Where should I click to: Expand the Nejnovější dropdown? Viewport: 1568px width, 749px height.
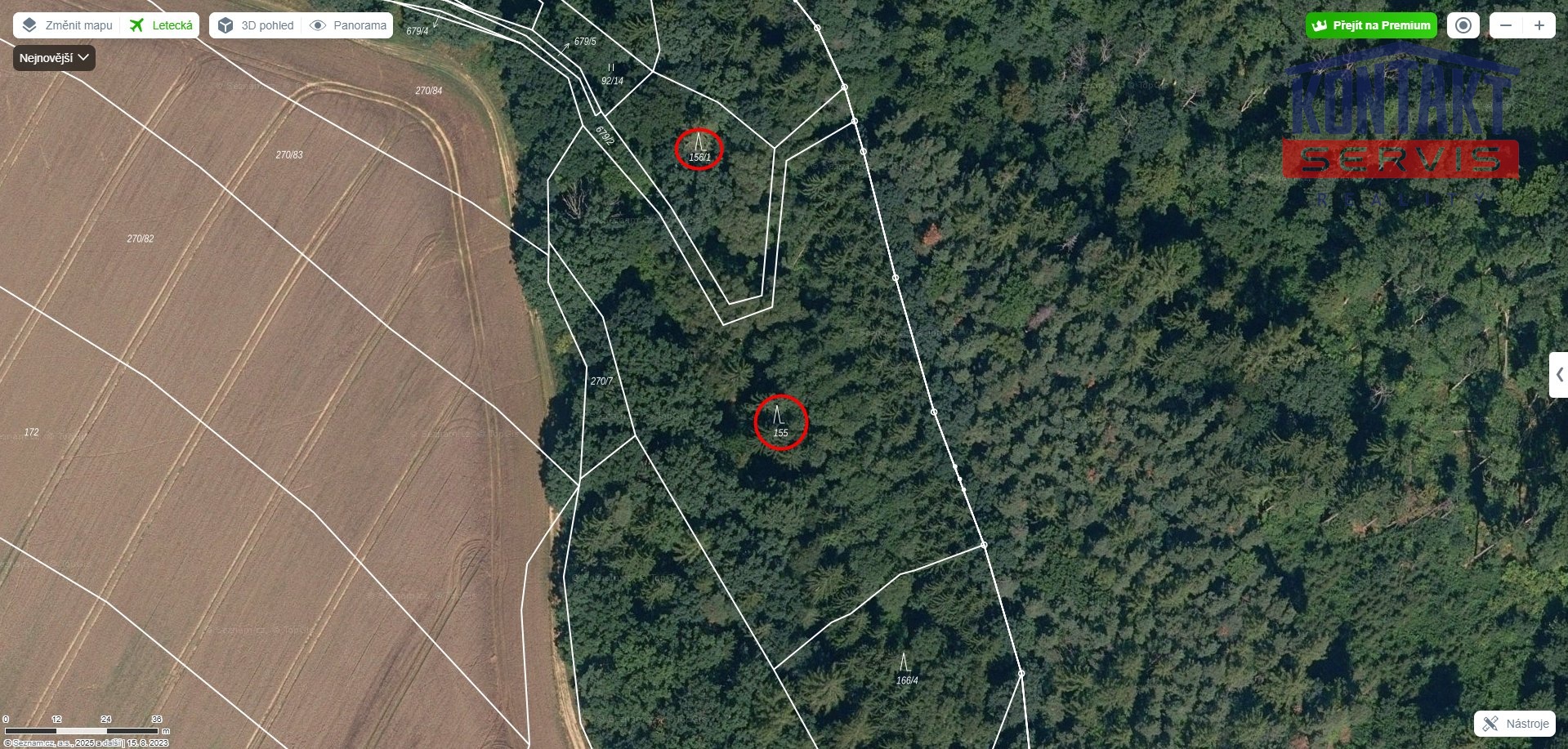point(54,58)
